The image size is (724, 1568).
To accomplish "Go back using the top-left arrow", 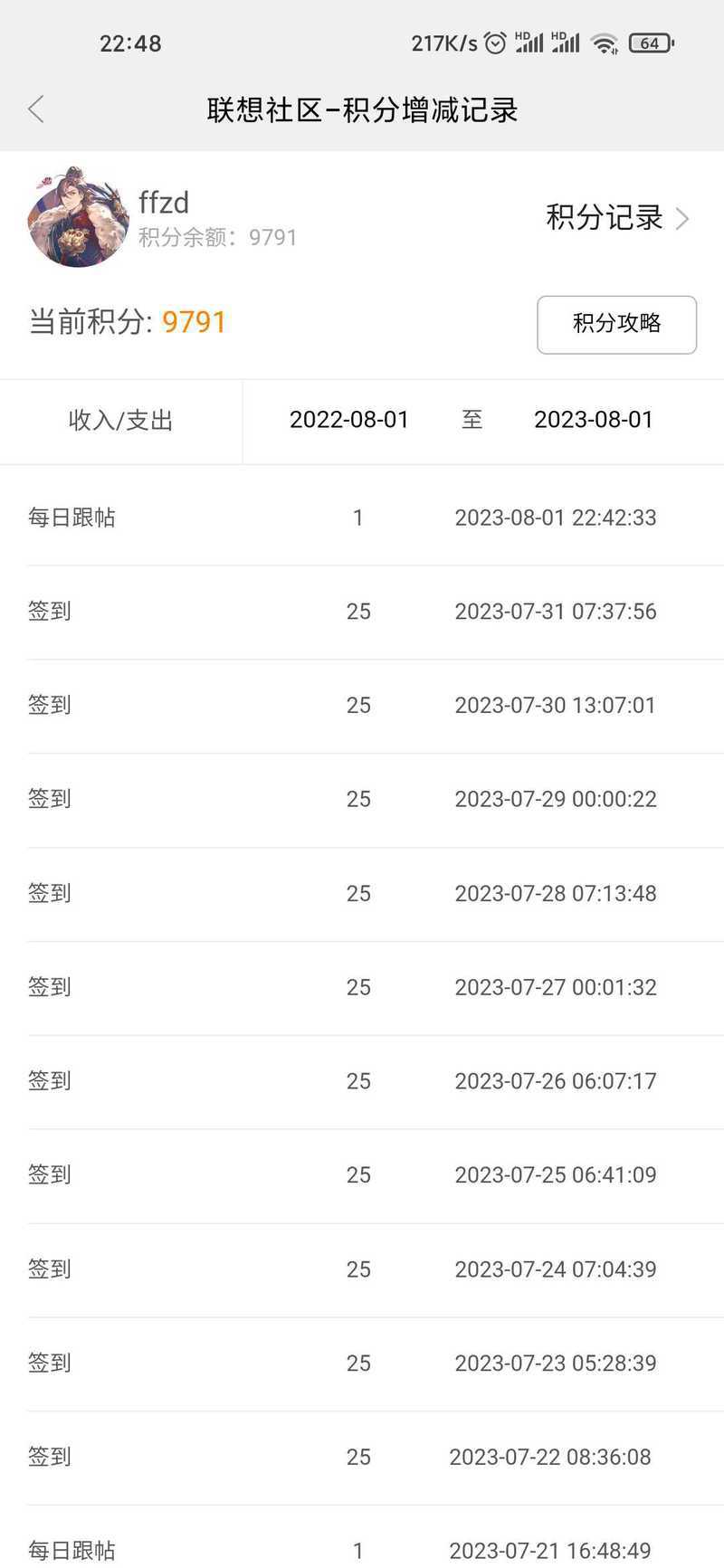I will tap(36, 109).
